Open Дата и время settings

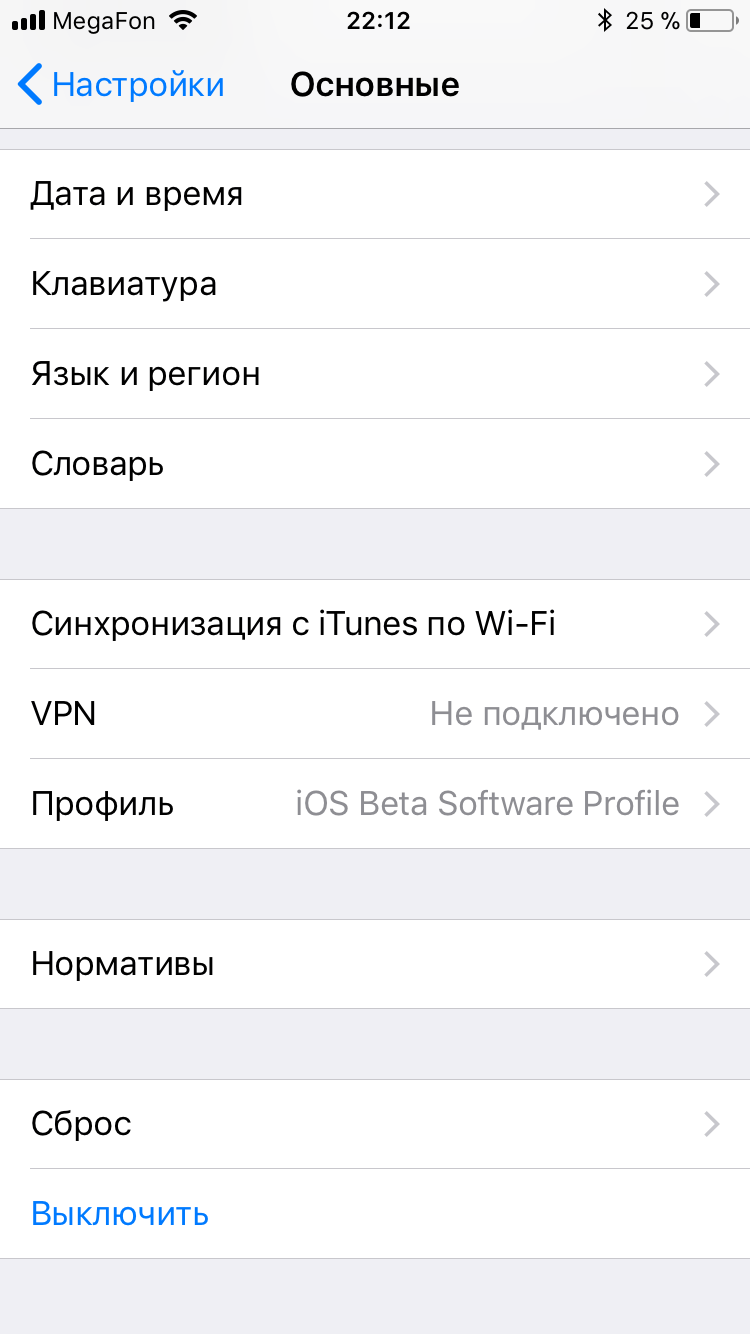375,194
